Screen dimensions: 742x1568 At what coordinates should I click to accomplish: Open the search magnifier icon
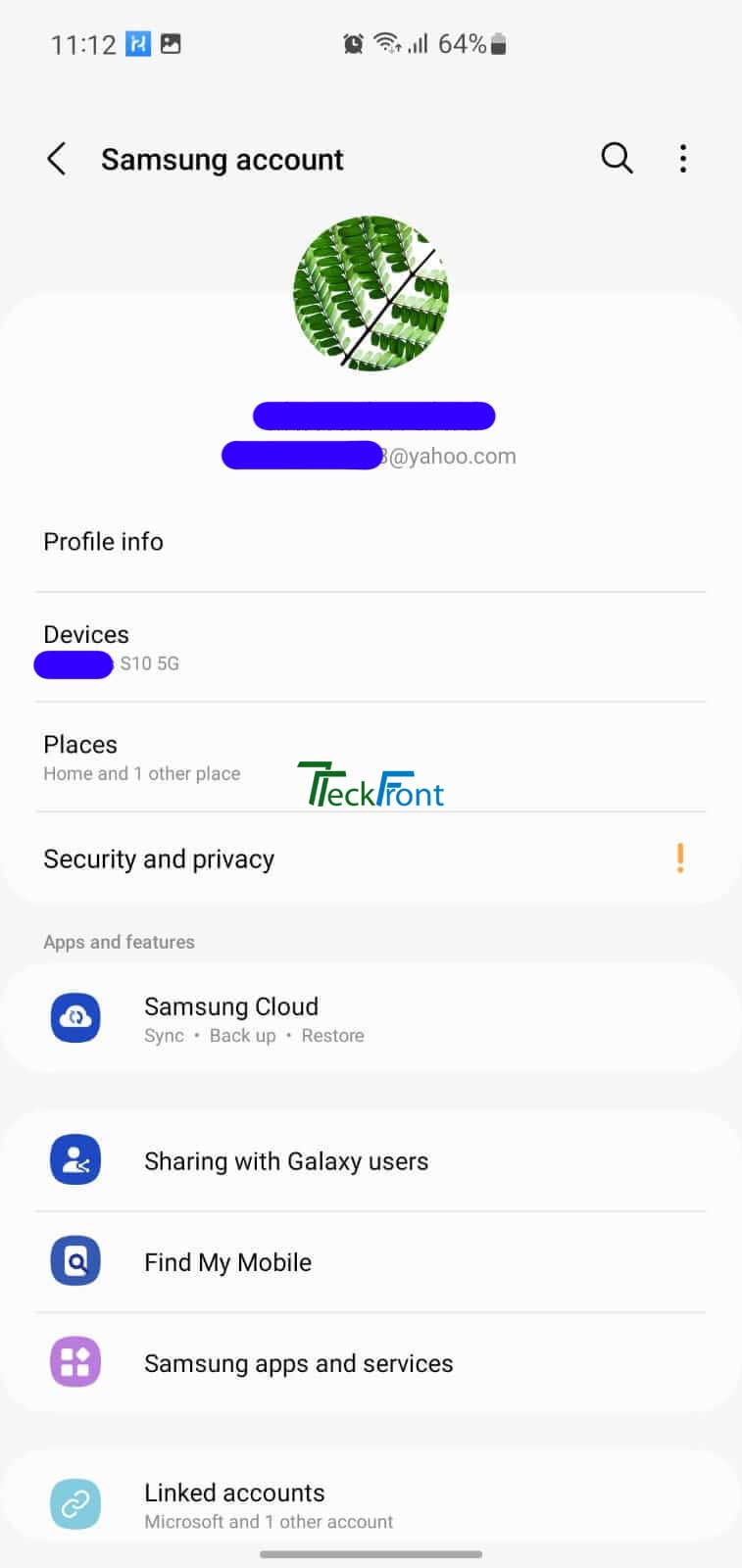click(617, 158)
